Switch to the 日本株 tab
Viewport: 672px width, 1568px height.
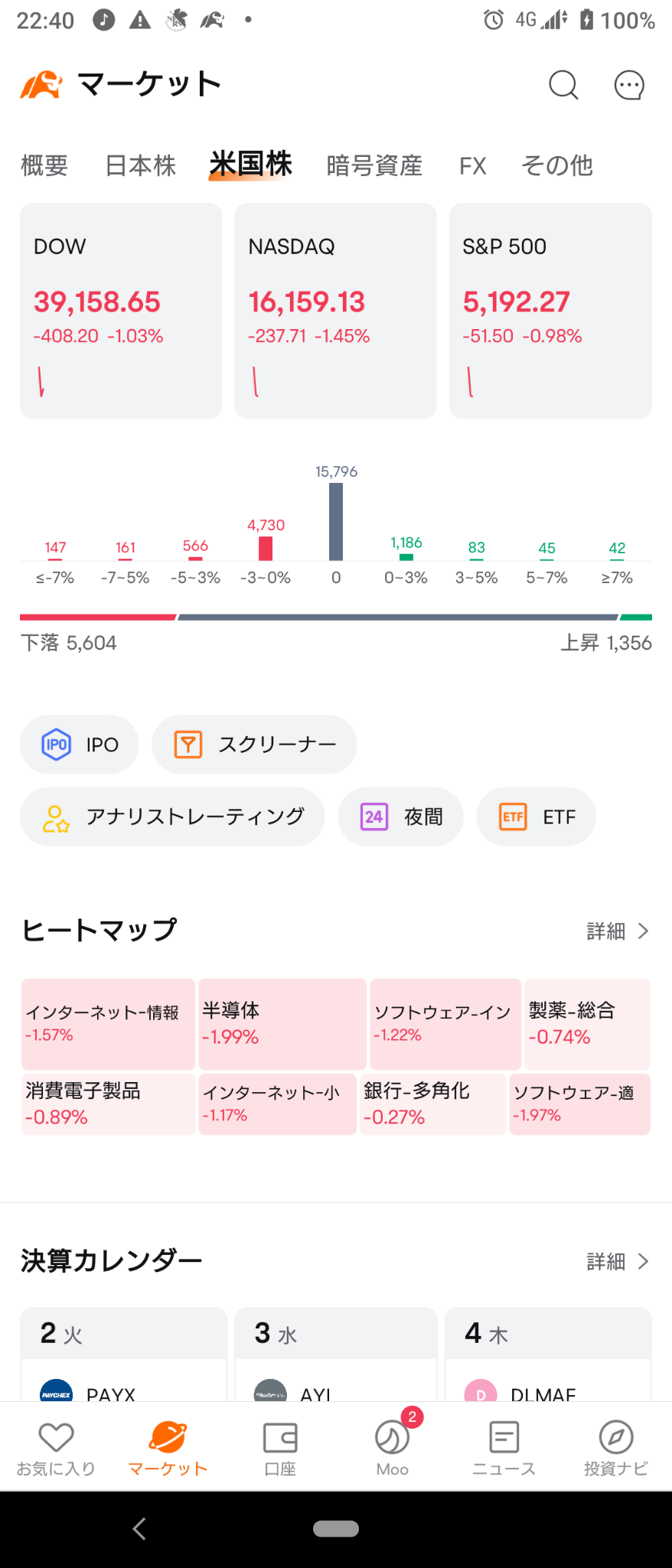tap(141, 165)
